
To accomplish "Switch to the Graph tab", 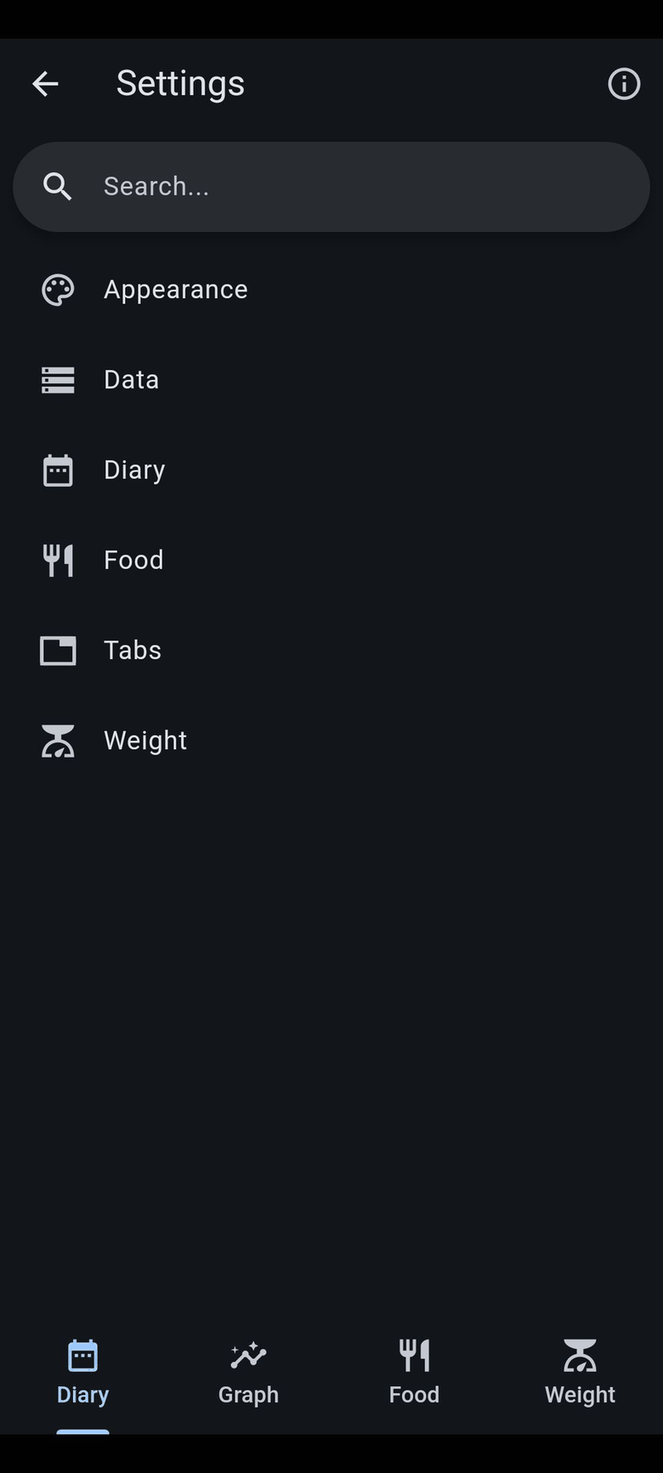I will 248,1372.
